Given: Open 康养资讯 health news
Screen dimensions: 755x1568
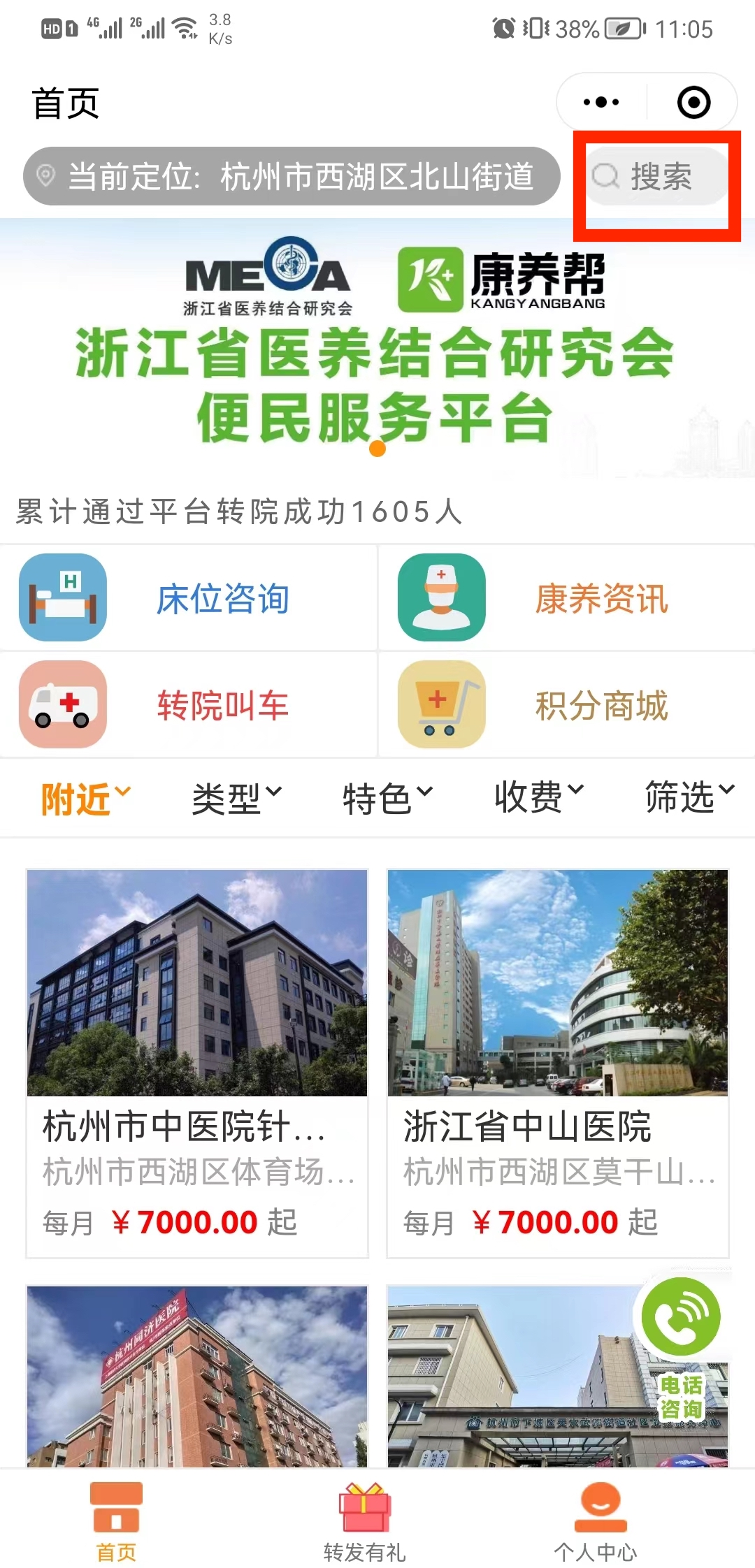Looking at the screenshot, I should (566, 598).
